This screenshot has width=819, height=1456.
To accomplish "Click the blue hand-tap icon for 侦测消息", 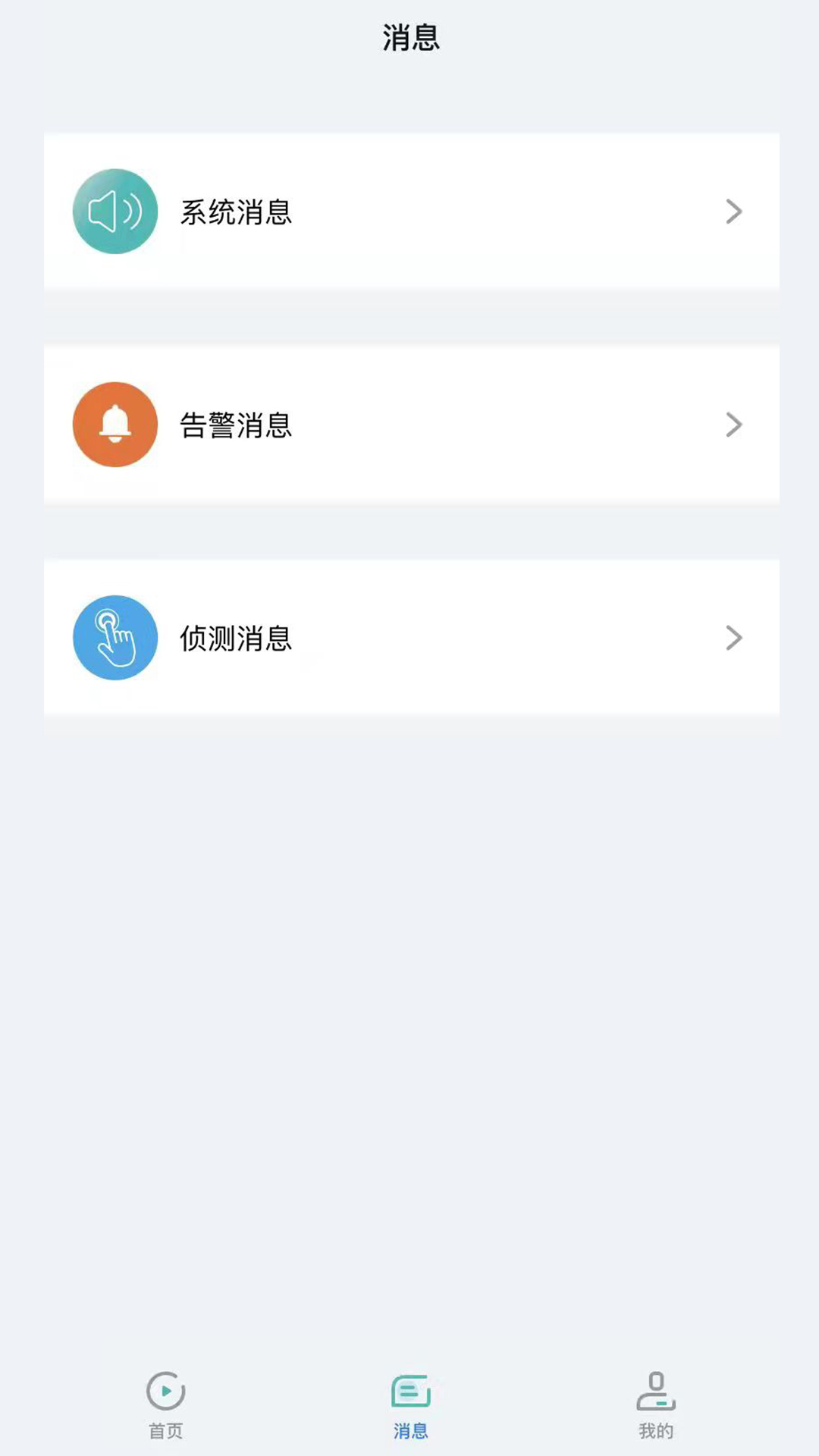I will pyautogui.click(x=115, y=638).
